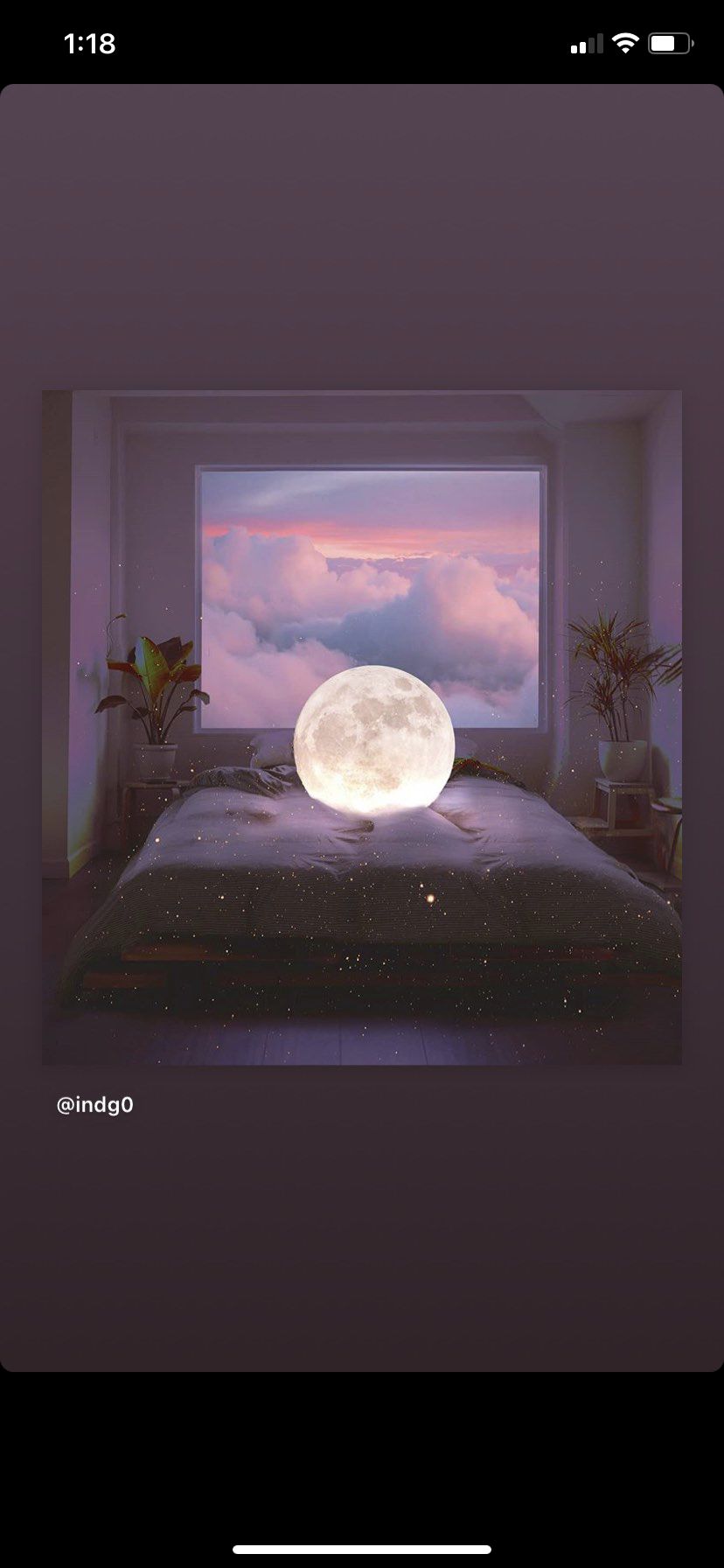Open the @indg0 profile handle

pyautogui.click(x=95, y=1105)
